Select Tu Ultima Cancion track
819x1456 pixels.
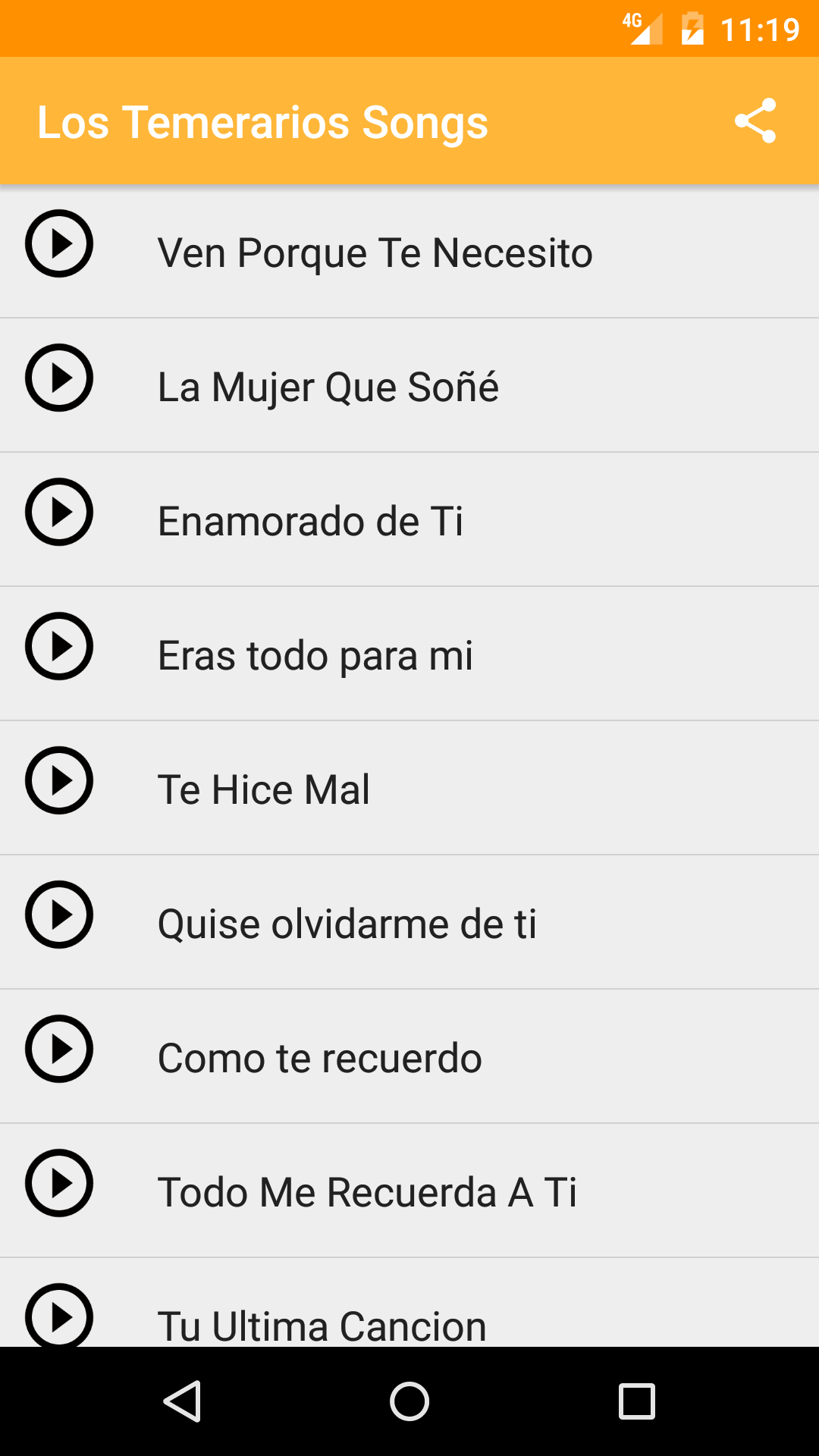pyautogui.click(x=322, y=1323)
